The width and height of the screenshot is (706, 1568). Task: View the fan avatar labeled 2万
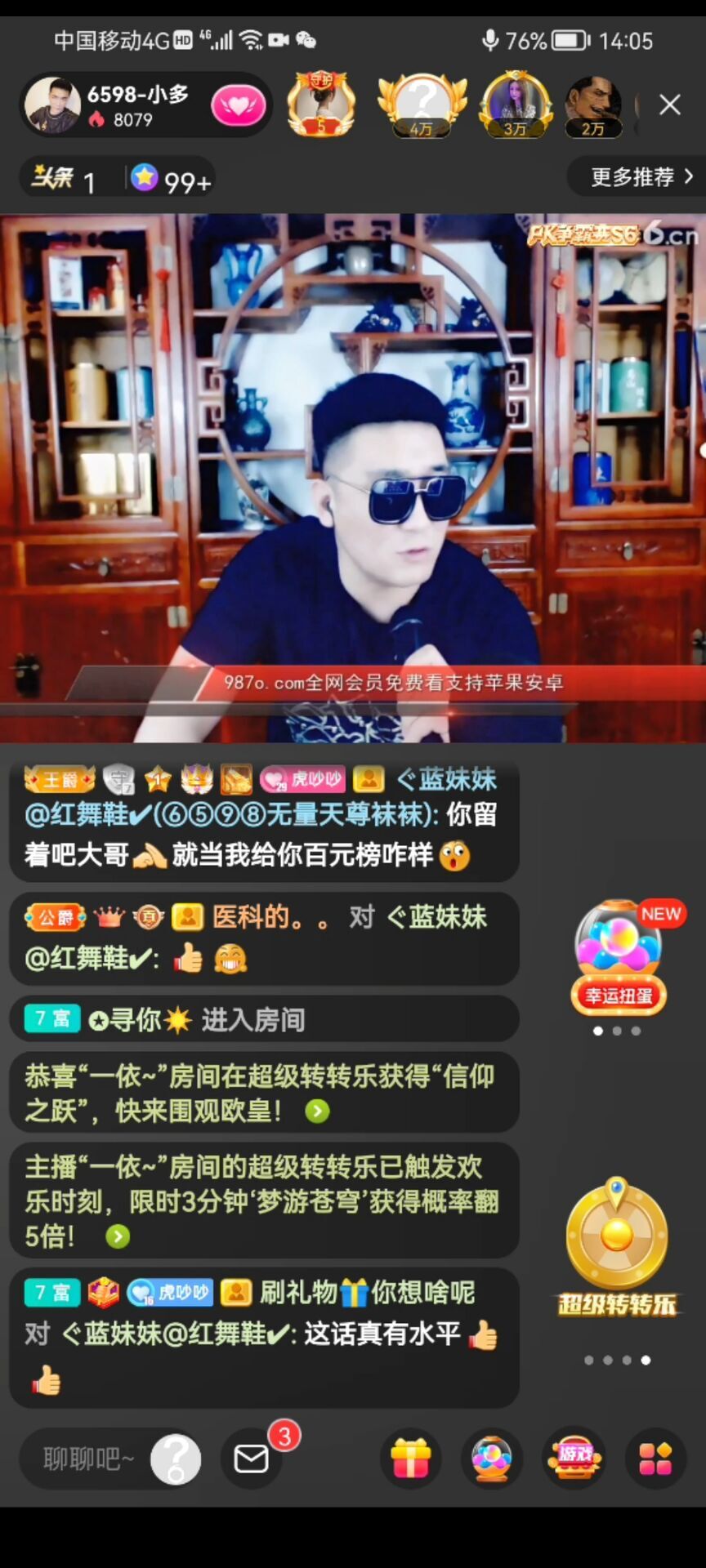[x=594, y=104]
